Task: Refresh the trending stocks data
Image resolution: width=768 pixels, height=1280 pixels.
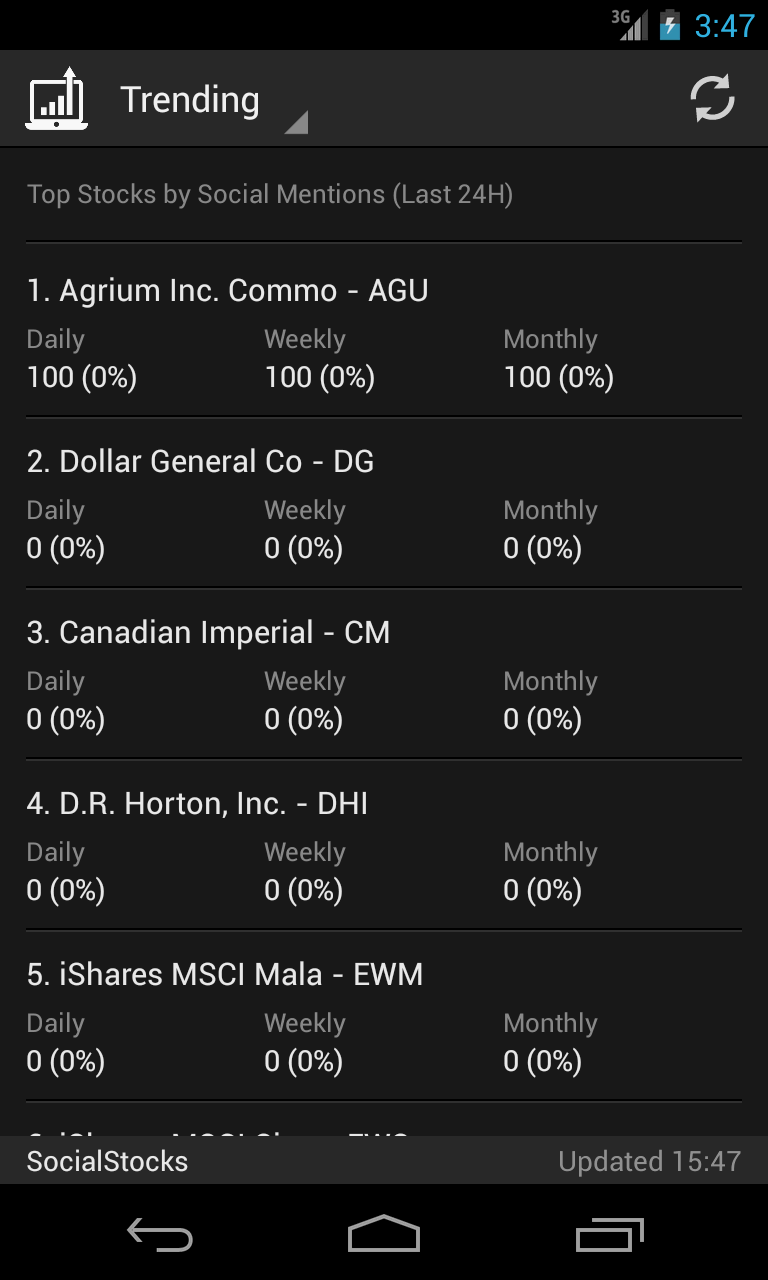Action: (x=711, y=97)
